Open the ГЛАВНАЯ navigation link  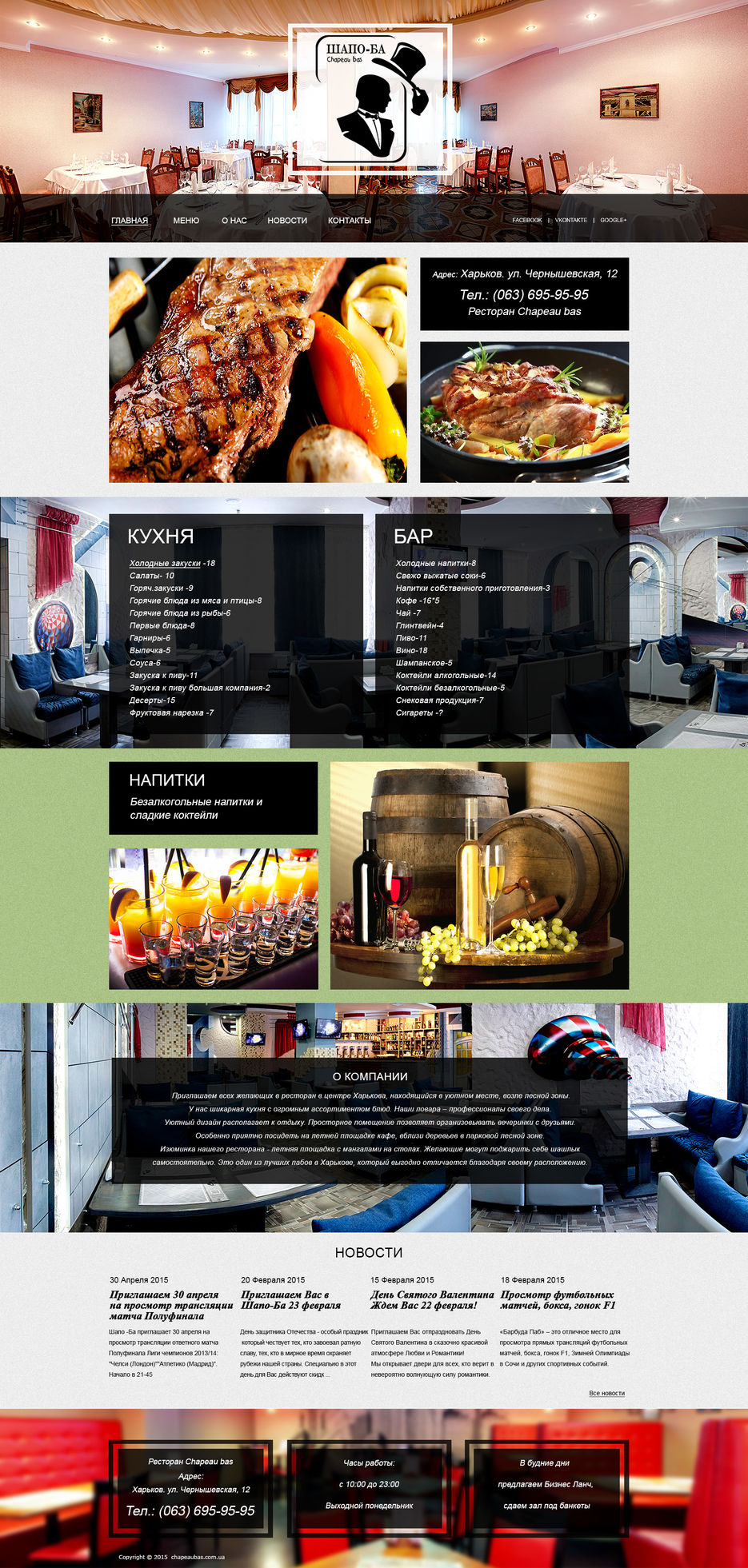tap(130, 220)
